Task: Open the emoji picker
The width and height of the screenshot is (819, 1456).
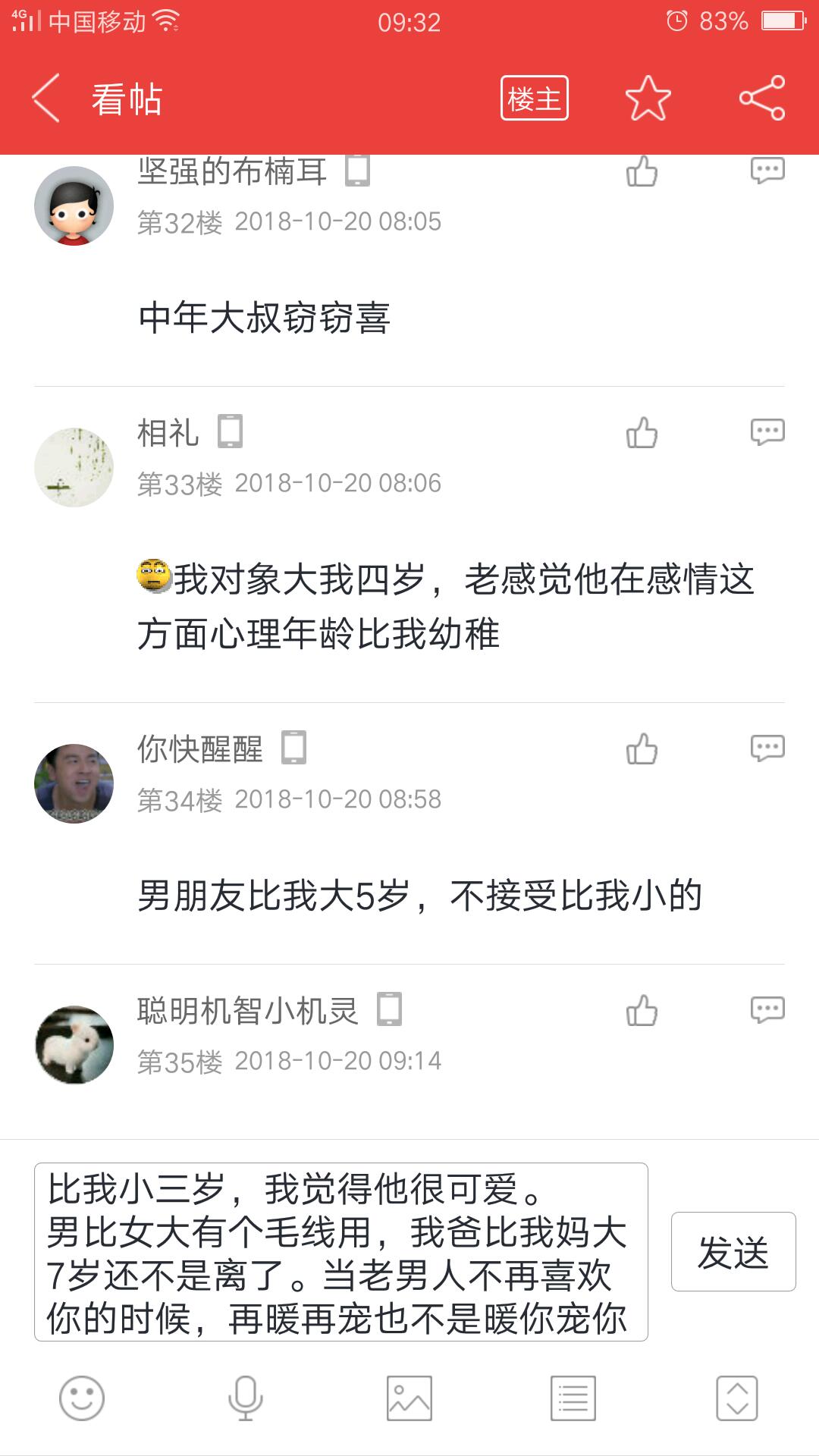Action: pyautogui.click(x=82, y=1398)
